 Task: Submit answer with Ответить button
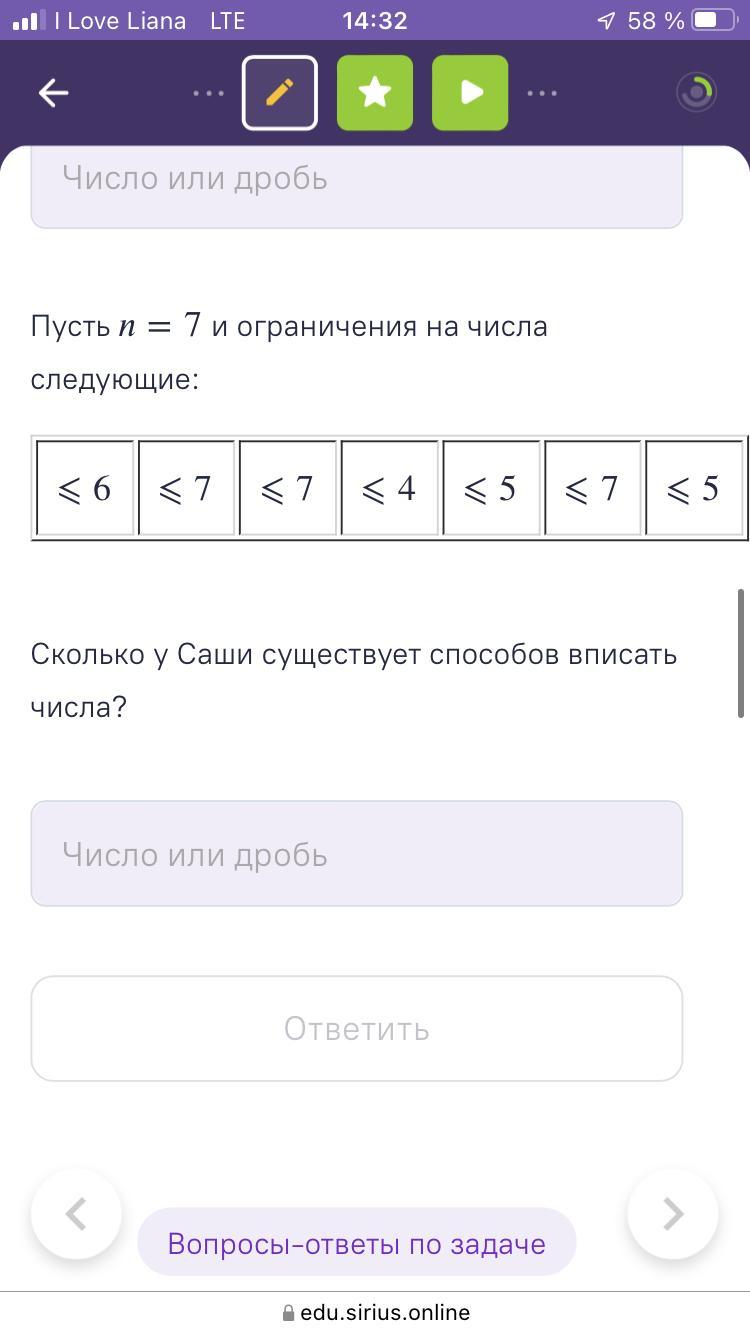click(x=356, y=1028)
